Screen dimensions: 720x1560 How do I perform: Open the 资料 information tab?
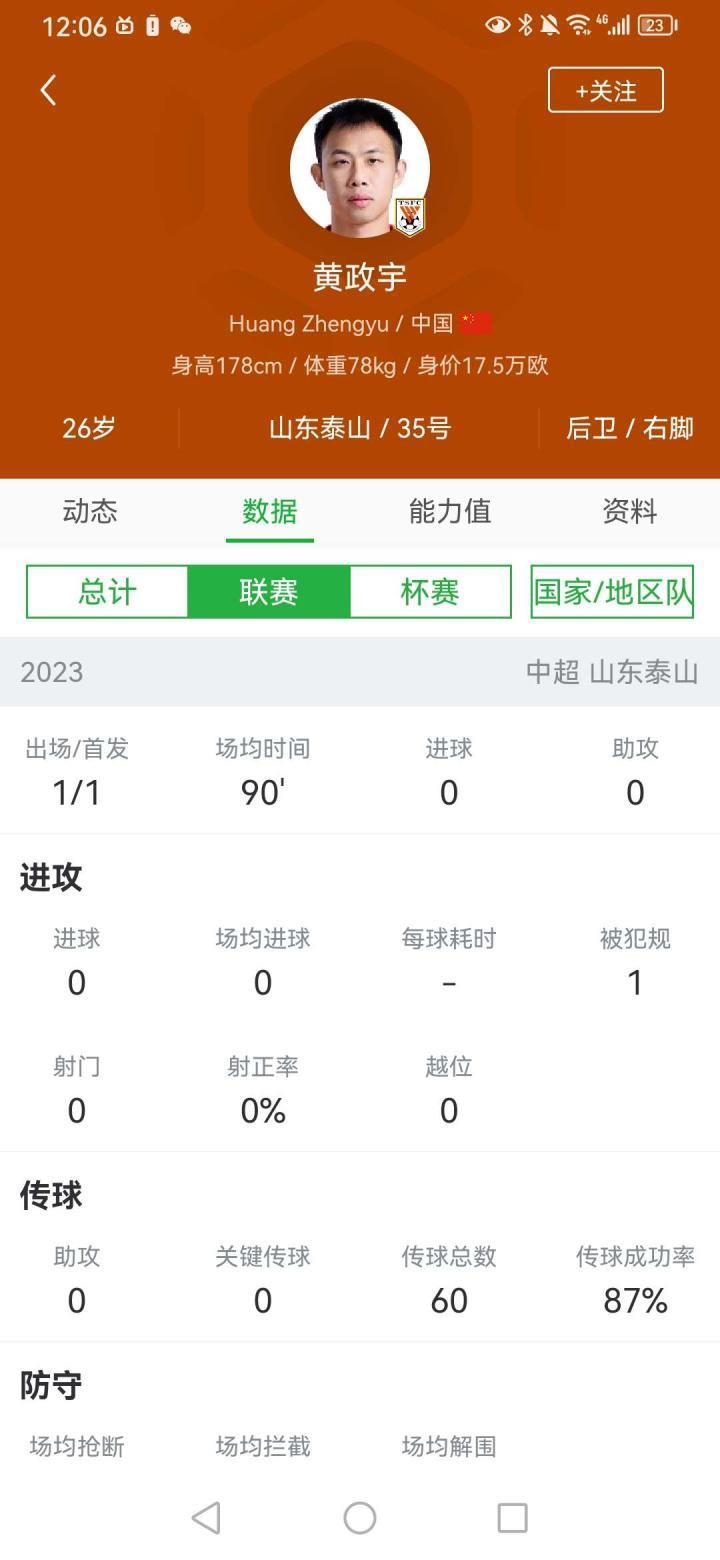(628, 511)
